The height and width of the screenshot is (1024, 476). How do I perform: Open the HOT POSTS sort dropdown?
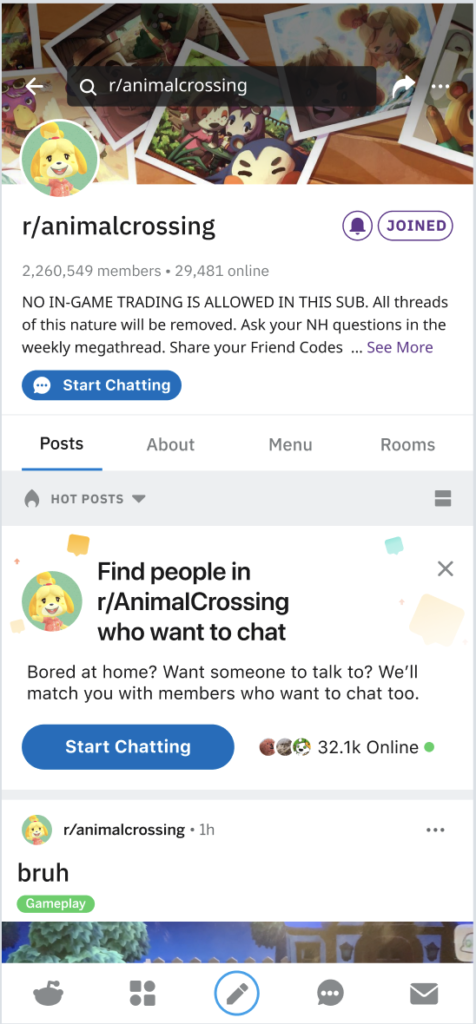click(x=84, y=499)
